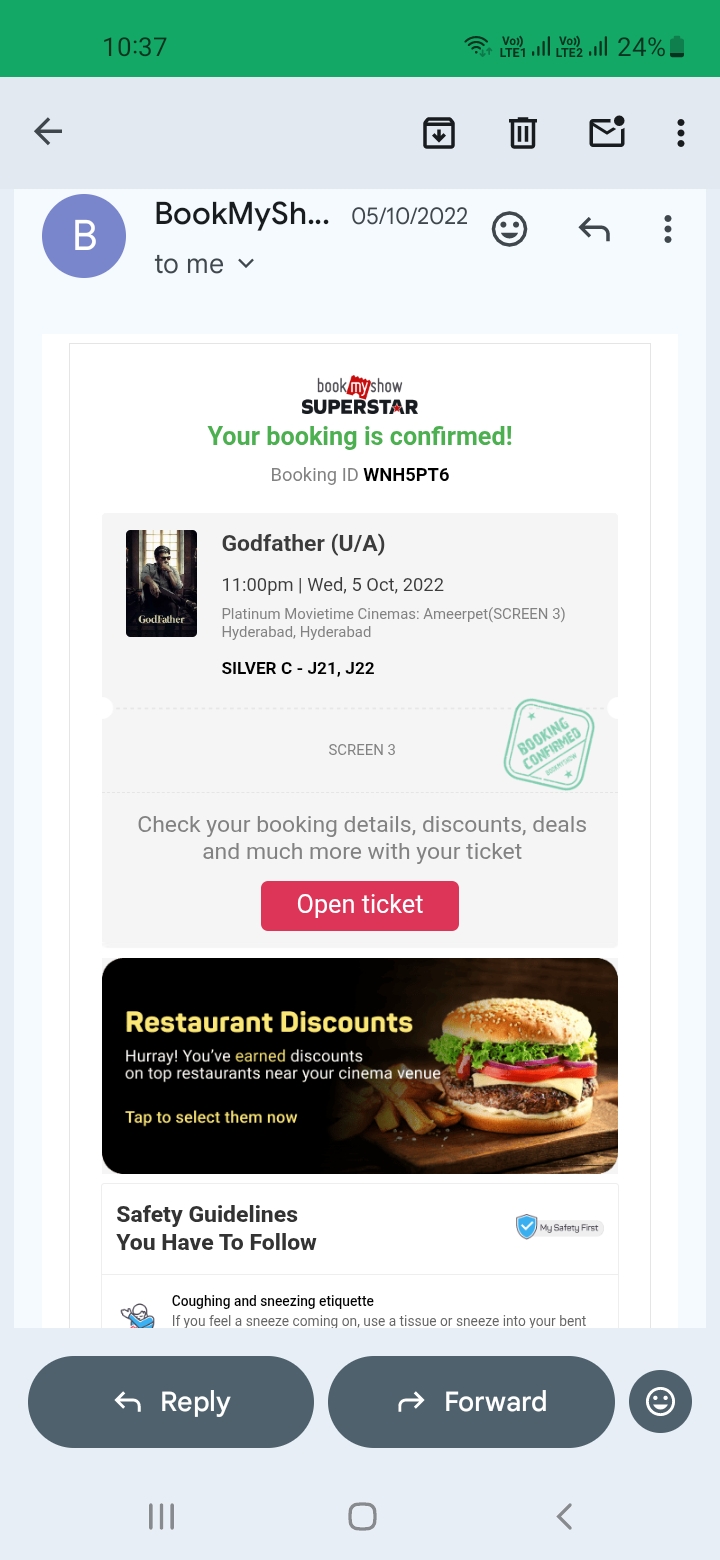Open the top bar overflow menu
Image resolution: width=720 pixels, height=1560 pixels.
(x=680, y=132)
